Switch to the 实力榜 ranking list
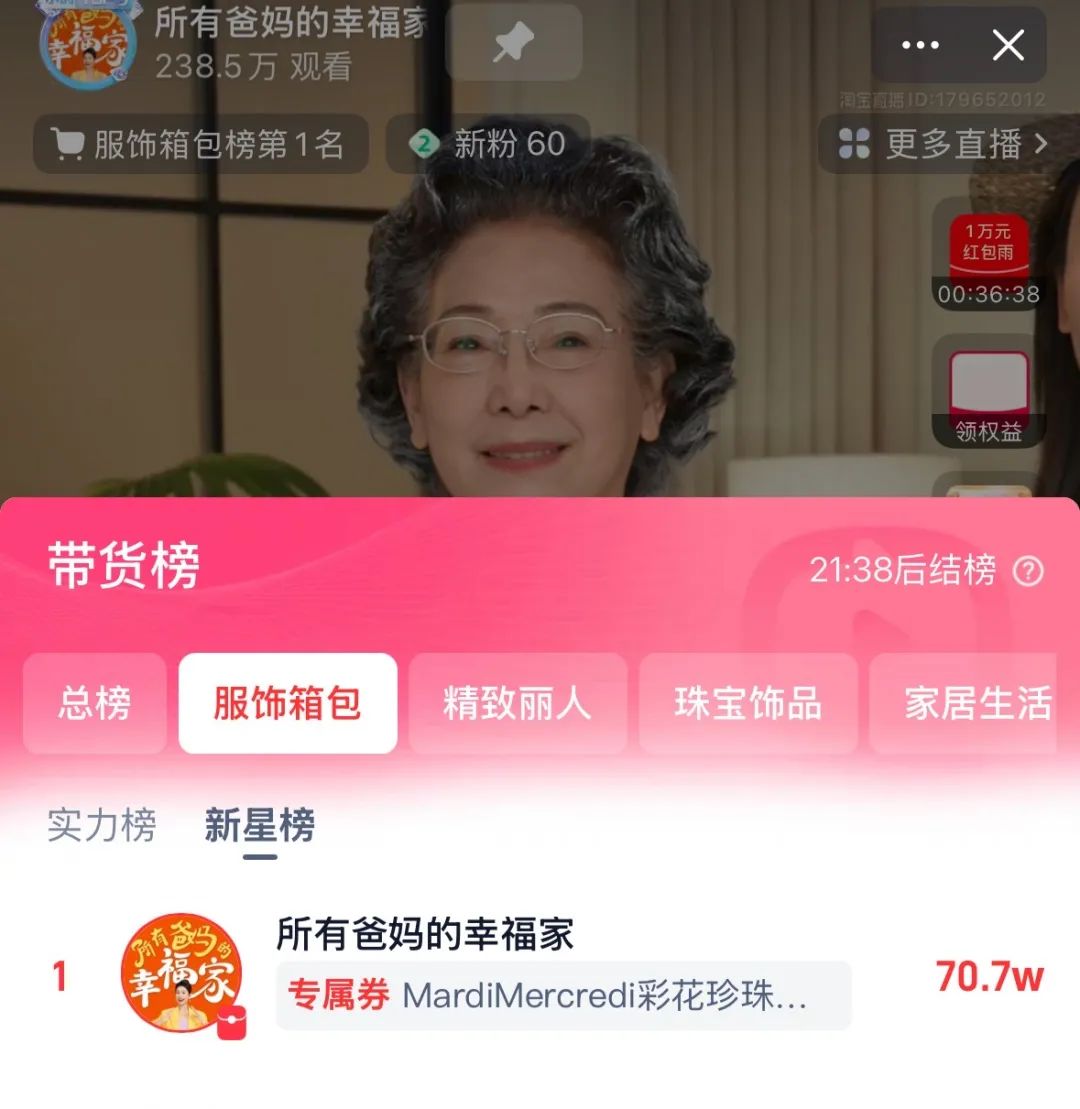 (100, 826)
